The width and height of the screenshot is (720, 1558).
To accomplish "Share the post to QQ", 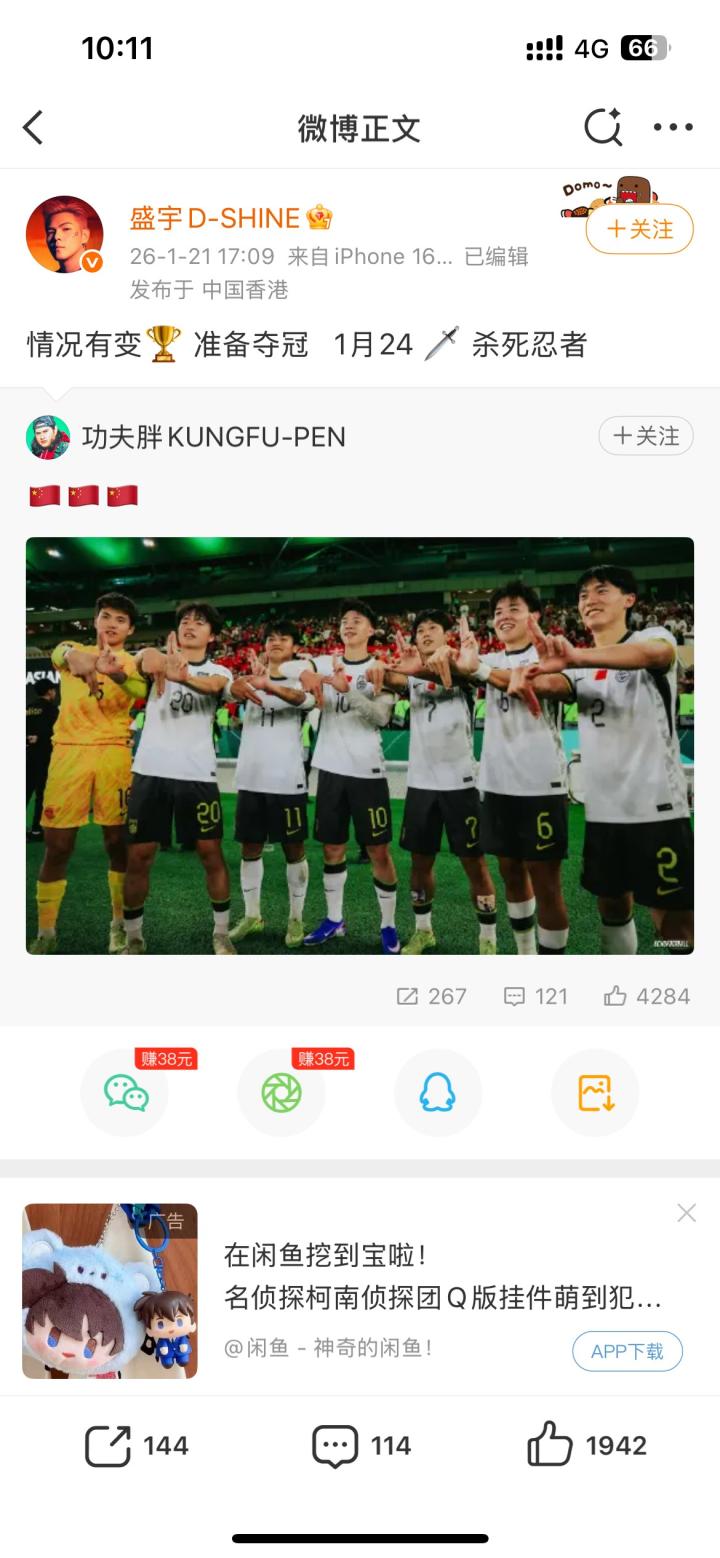I will (437, 1093).
